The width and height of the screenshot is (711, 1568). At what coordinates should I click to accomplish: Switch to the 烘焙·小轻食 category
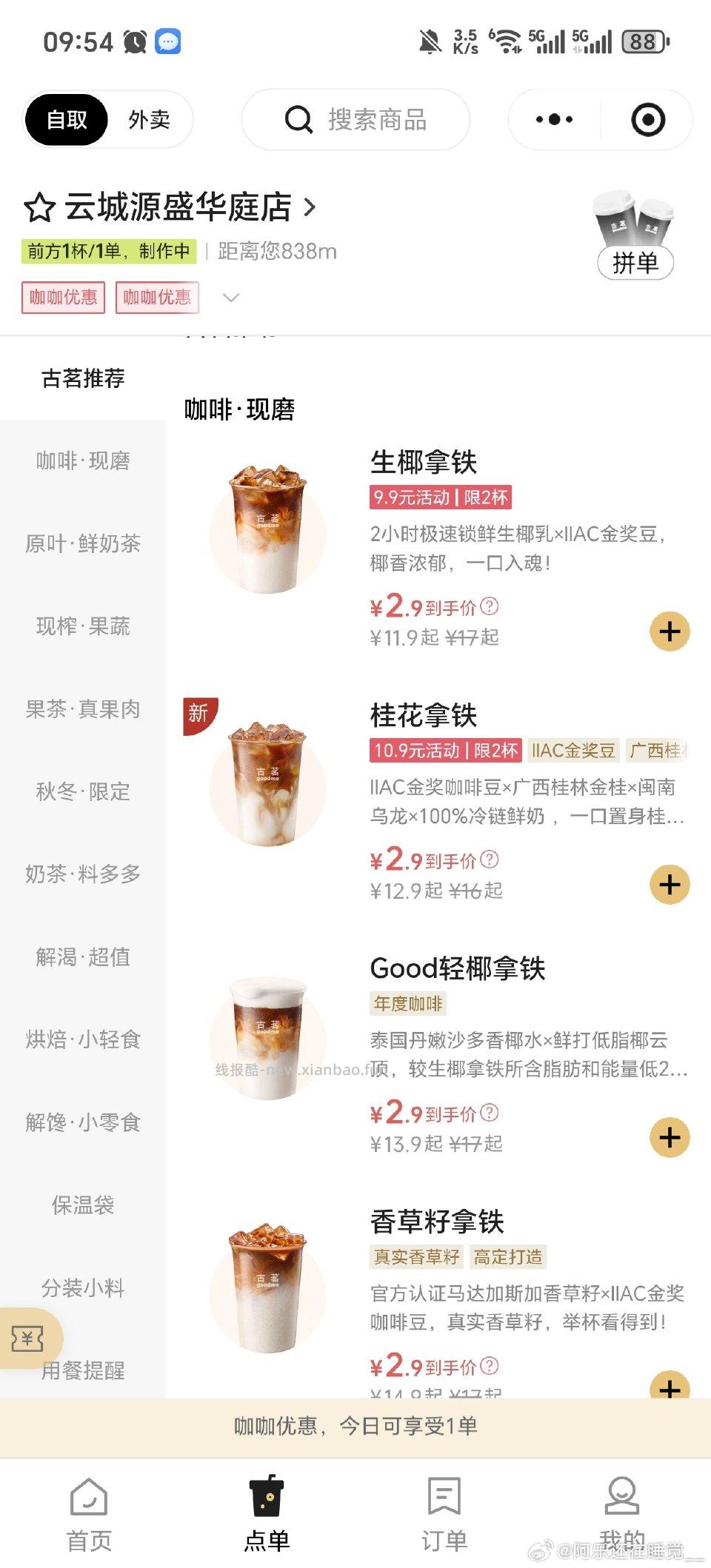click(x=83, y=1040)
